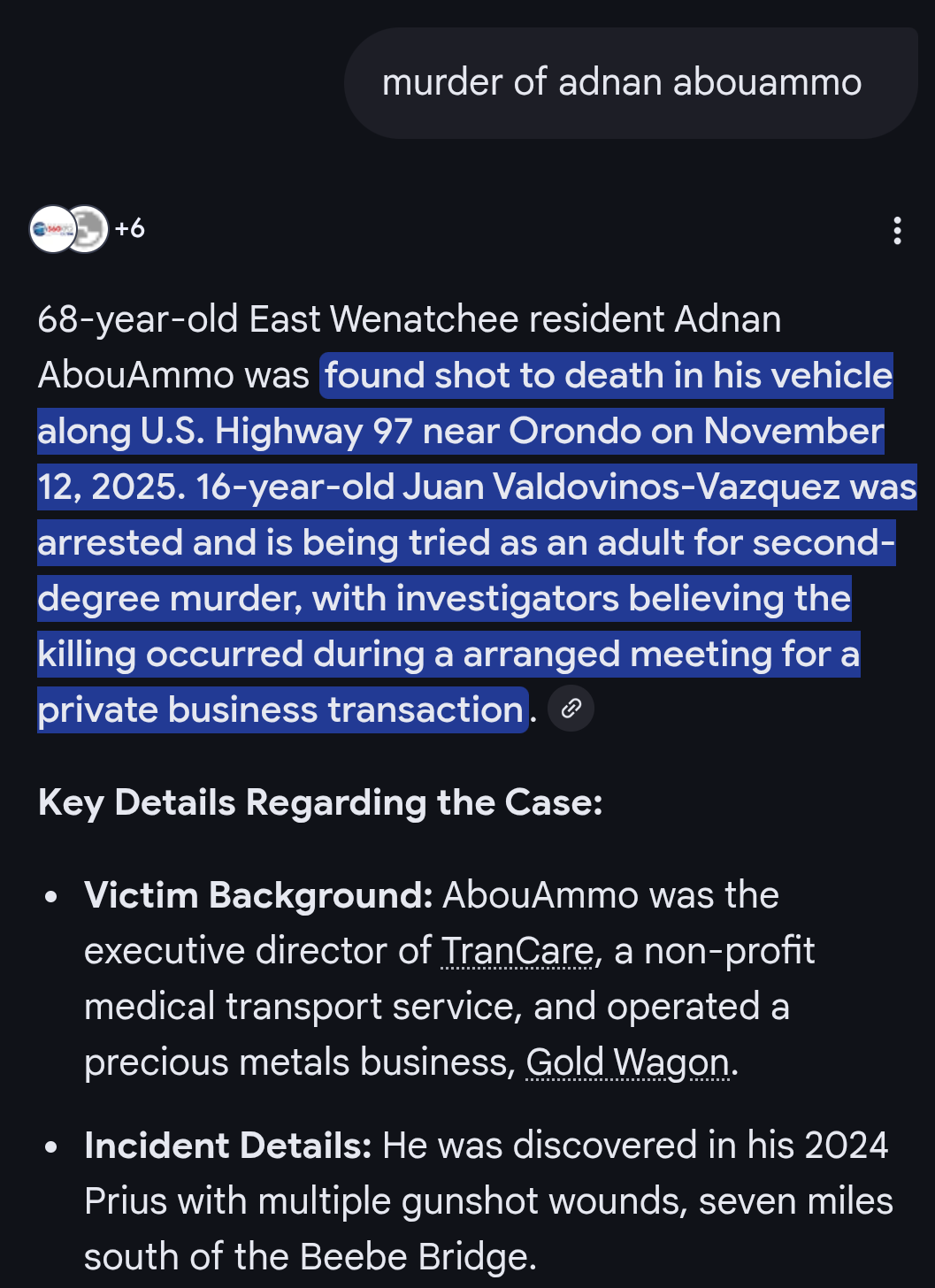Image resolution: width=935 pixels, height=1288 pixels.
Task: Open the sources icons with +6
Action: [86, 229]
